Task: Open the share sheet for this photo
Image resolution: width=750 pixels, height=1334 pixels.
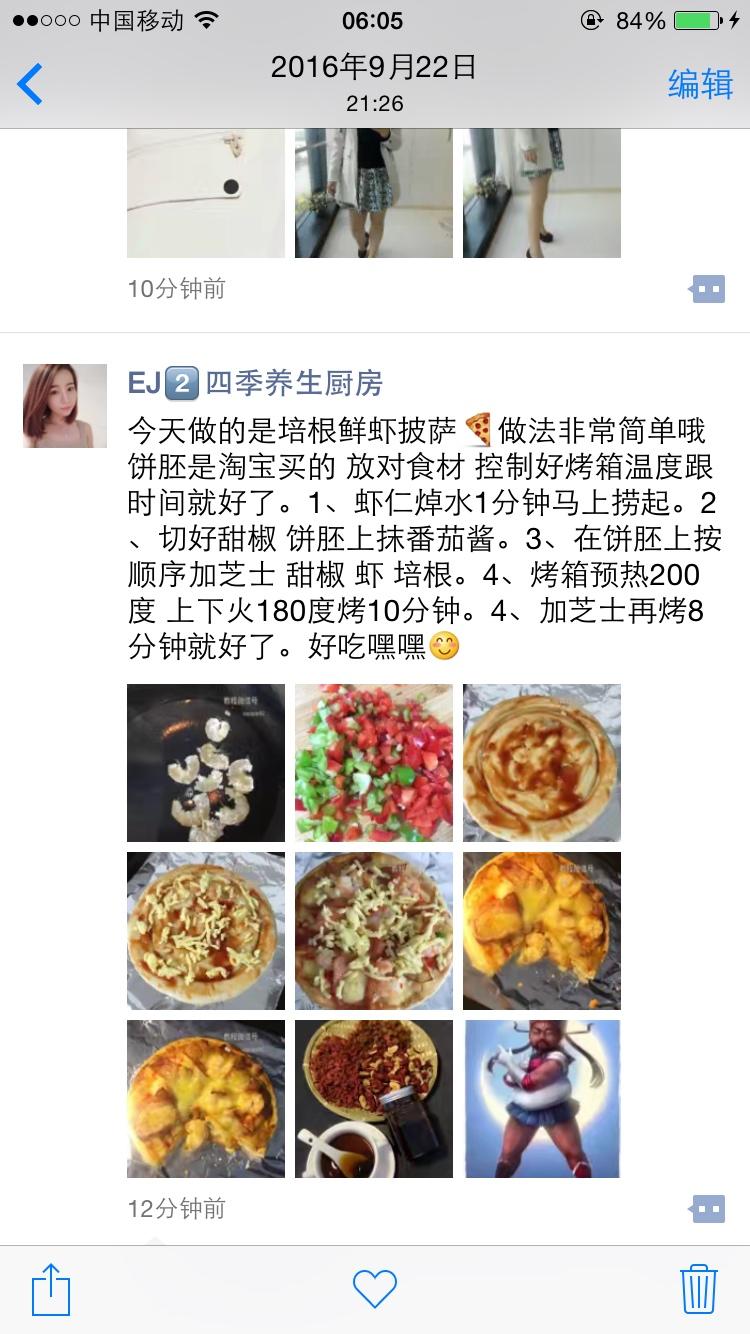Action: point(51,1289)
